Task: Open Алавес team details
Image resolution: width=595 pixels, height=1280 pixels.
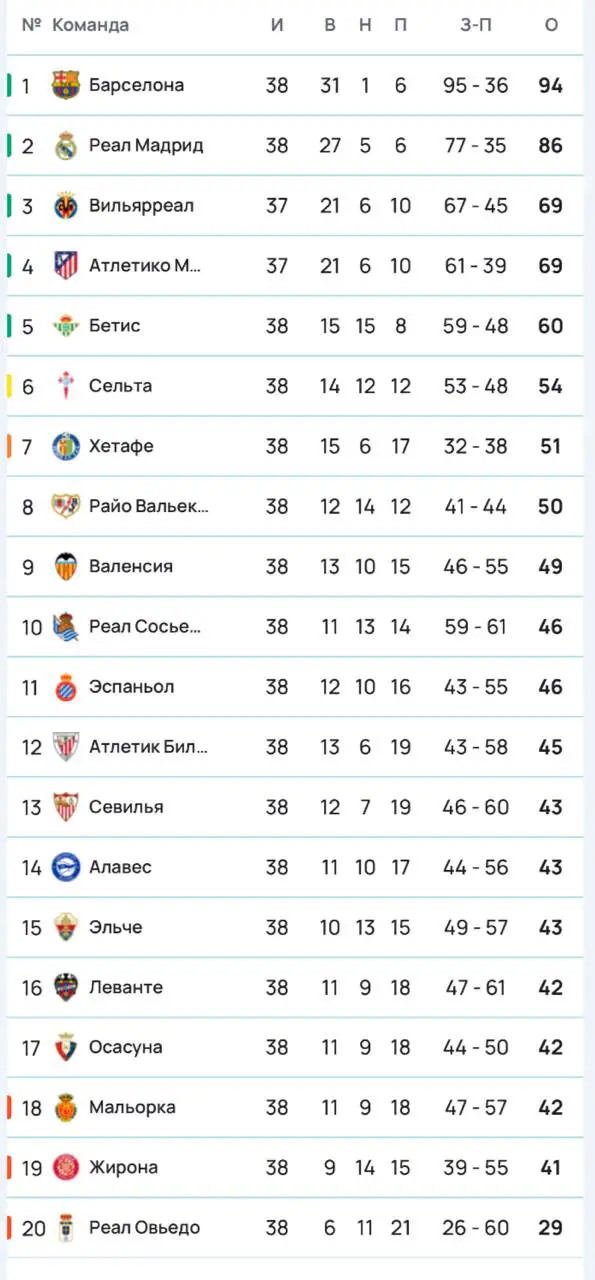Action: 295,867
